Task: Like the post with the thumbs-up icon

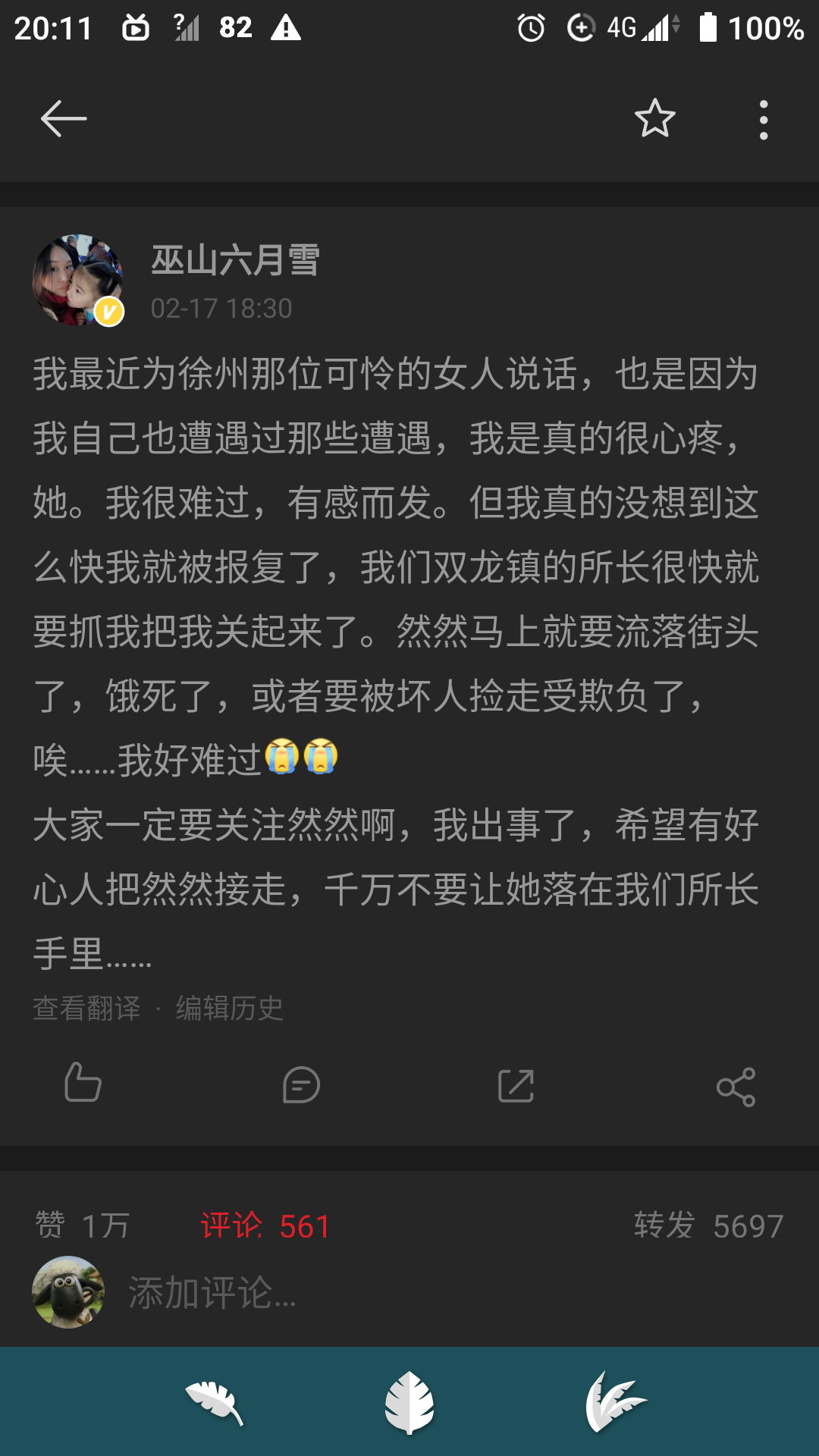Action: [x=83, y=1083]
